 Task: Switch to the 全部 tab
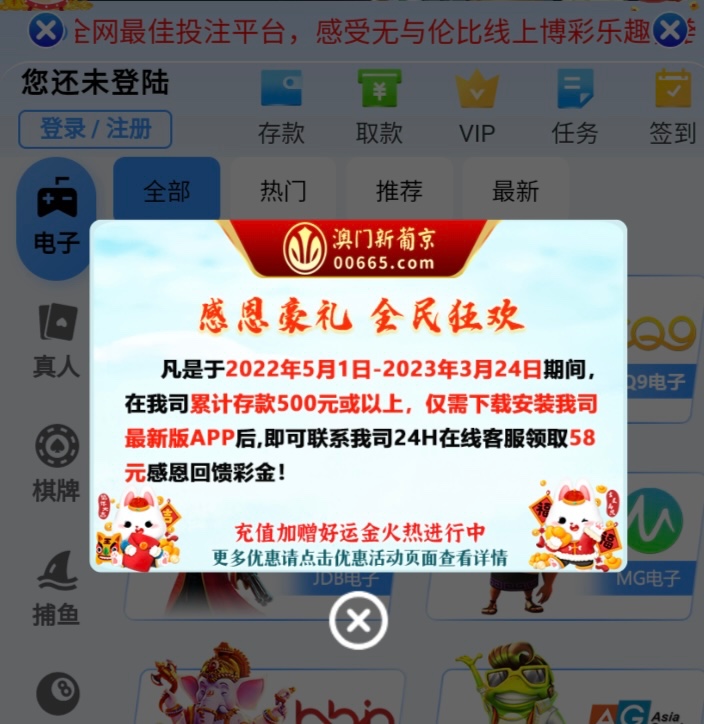pyautogui.click(x=166, y=190)
